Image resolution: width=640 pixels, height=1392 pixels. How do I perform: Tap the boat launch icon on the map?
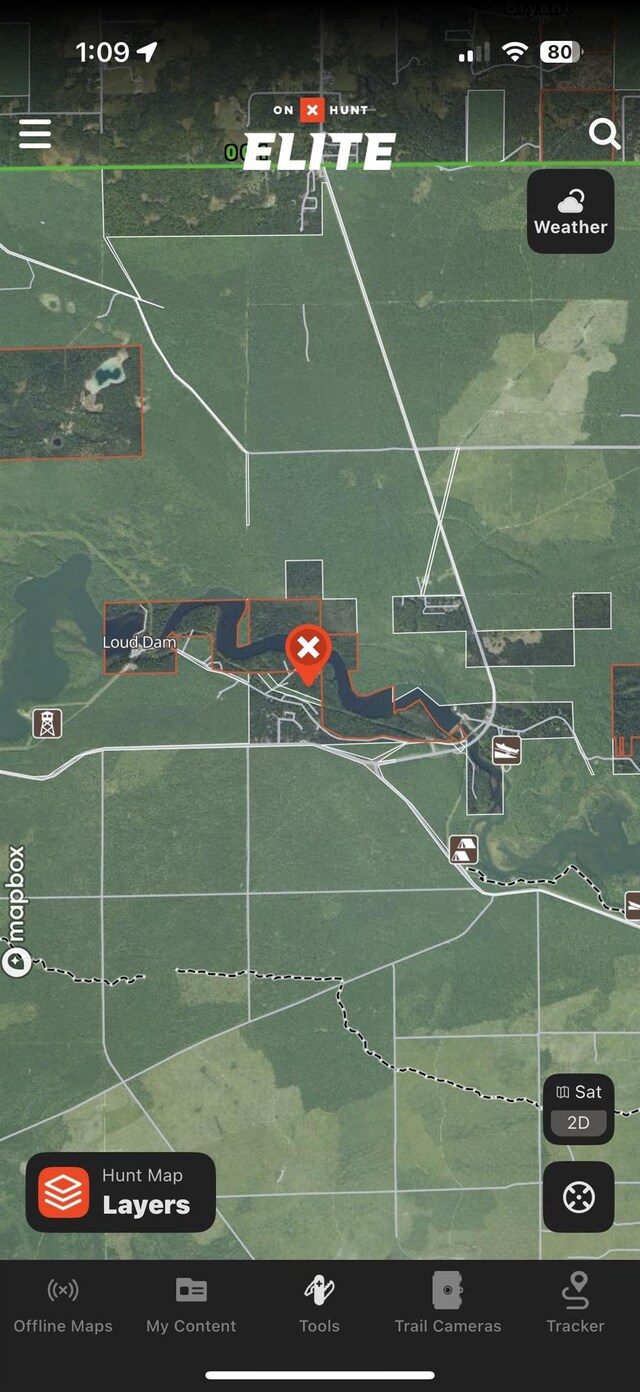click(507, 750)
